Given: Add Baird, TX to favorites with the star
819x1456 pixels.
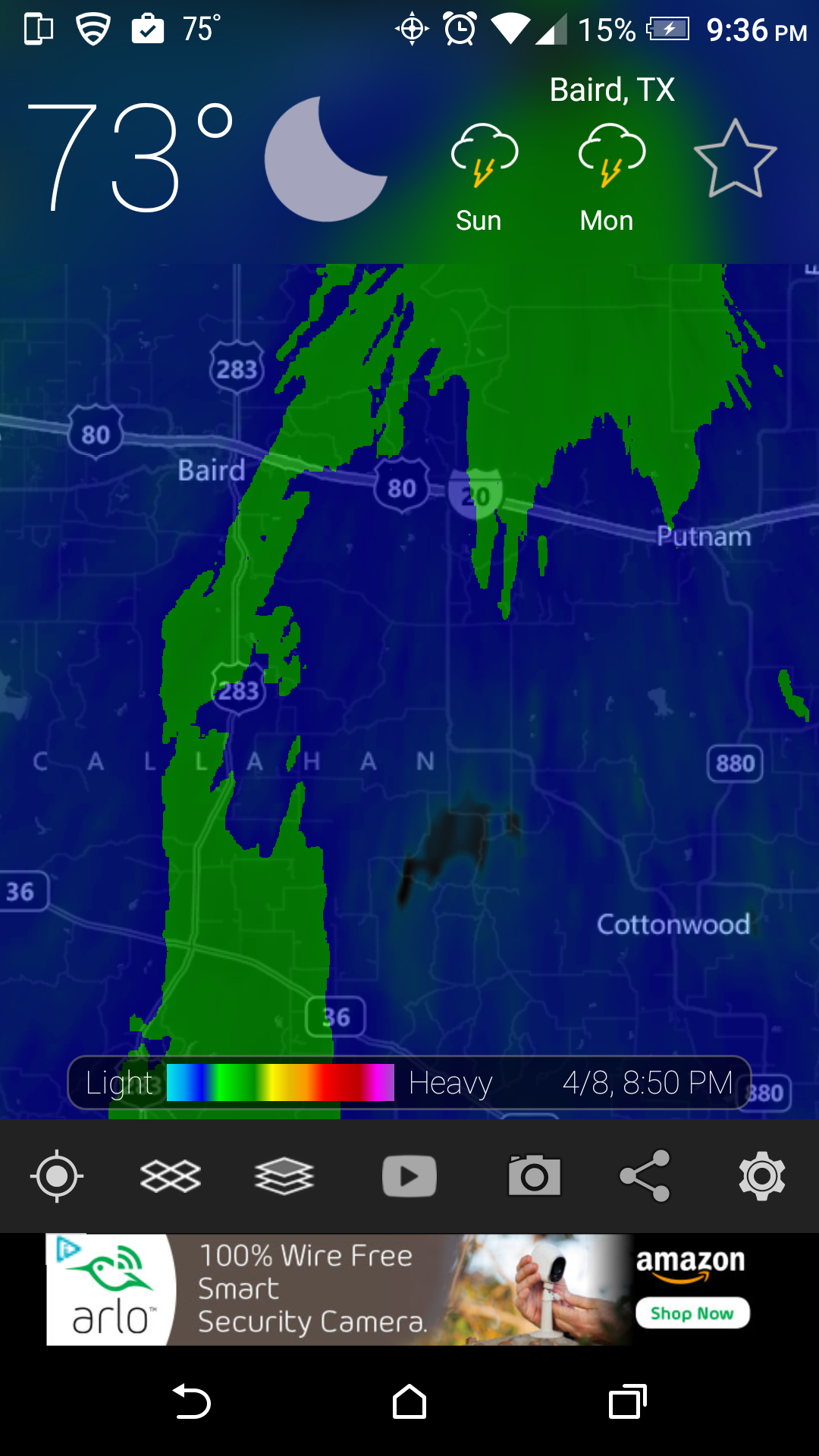Looking at the screenshot, I should [735, 159].
